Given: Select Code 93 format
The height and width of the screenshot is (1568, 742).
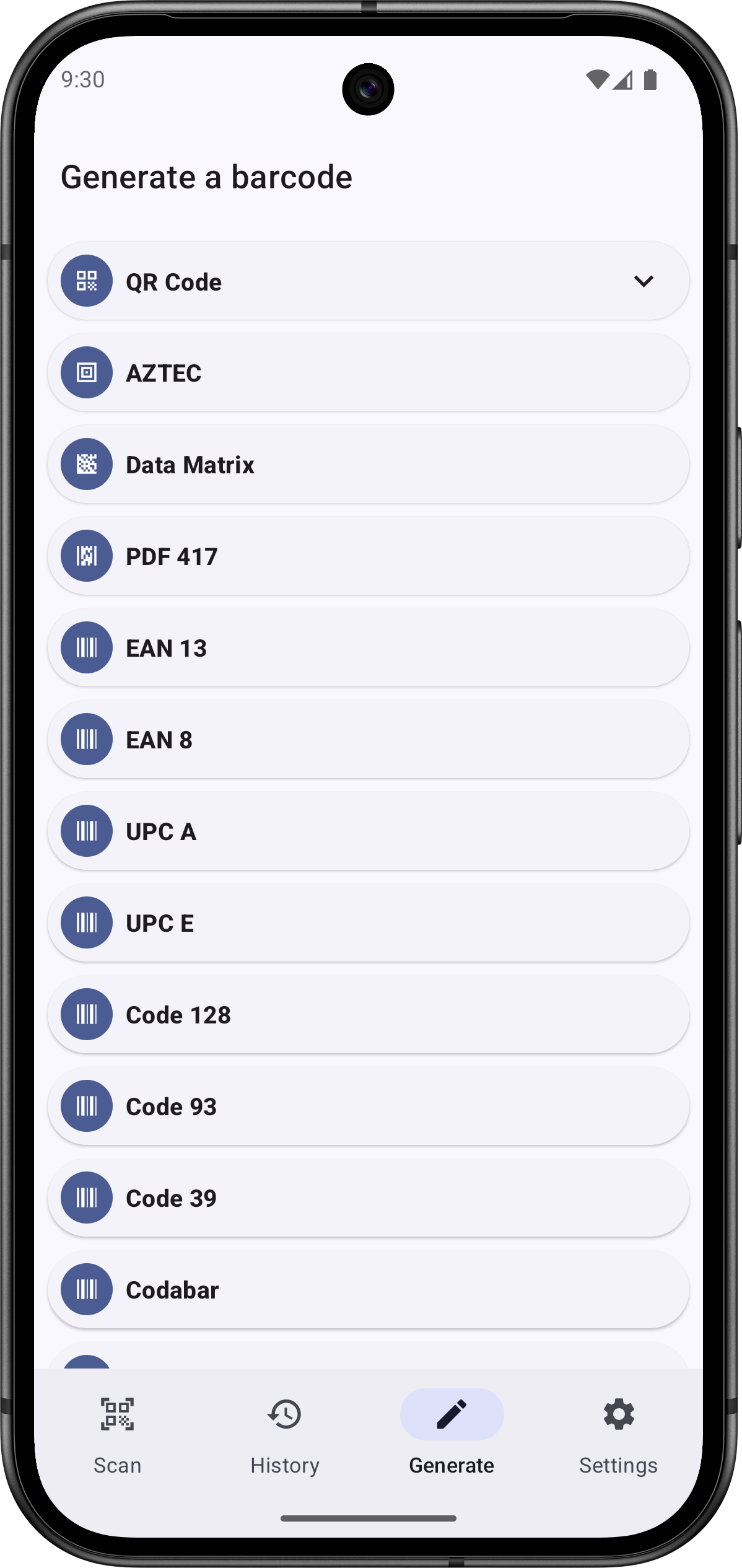Looking at the screenshot, I should pos(368,1106).
